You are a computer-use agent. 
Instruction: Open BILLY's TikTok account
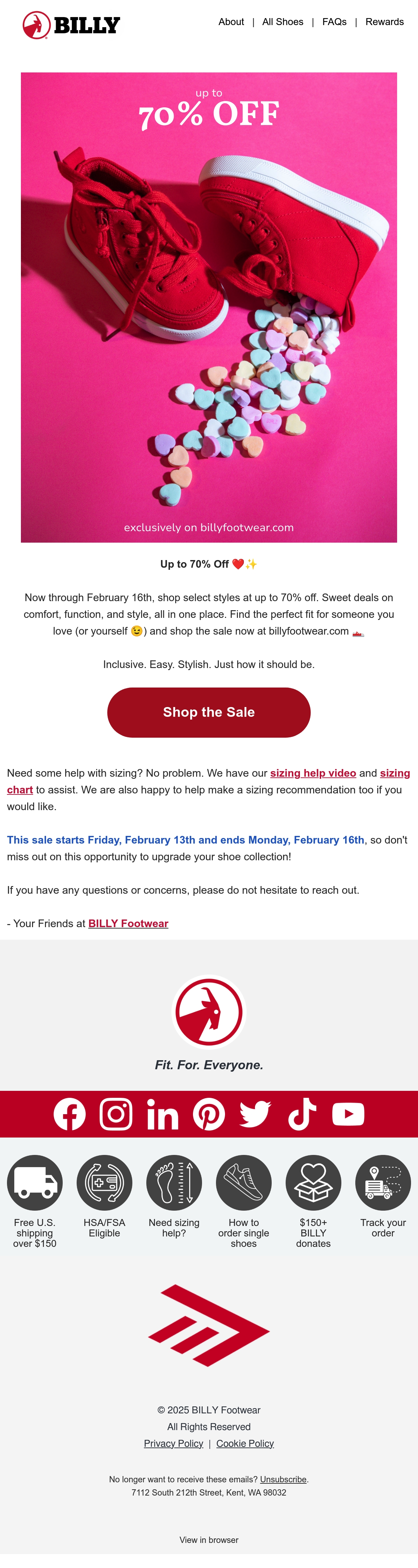(302, 1114)
